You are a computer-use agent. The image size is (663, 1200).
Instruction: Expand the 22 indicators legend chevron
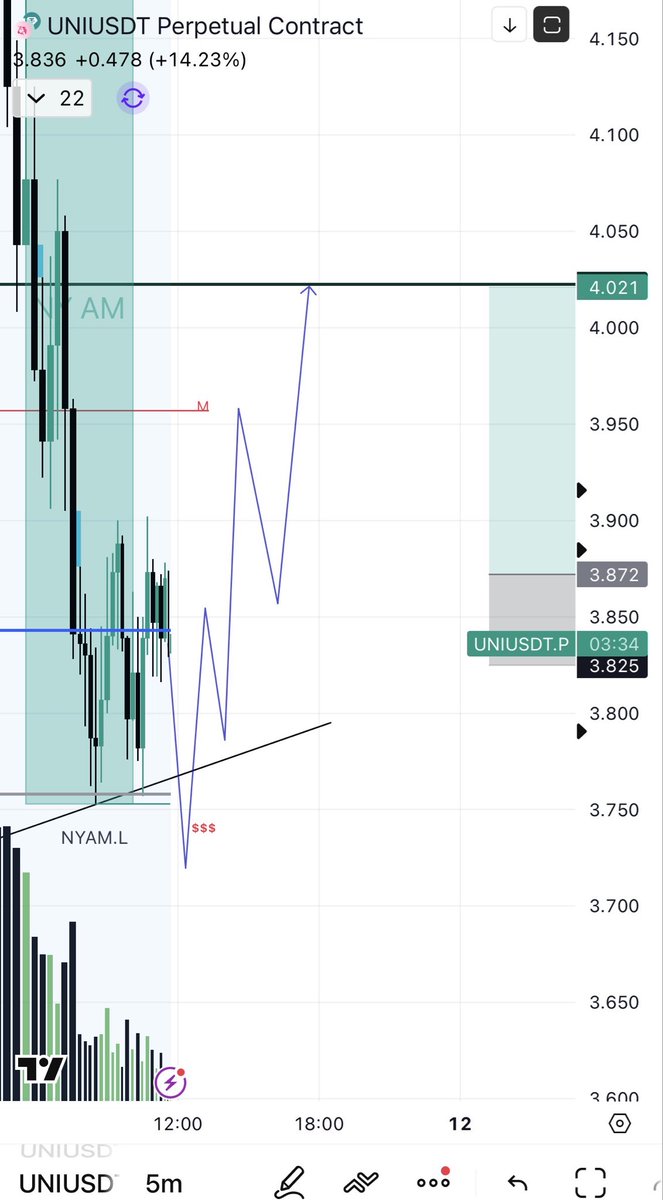[37, 98]
